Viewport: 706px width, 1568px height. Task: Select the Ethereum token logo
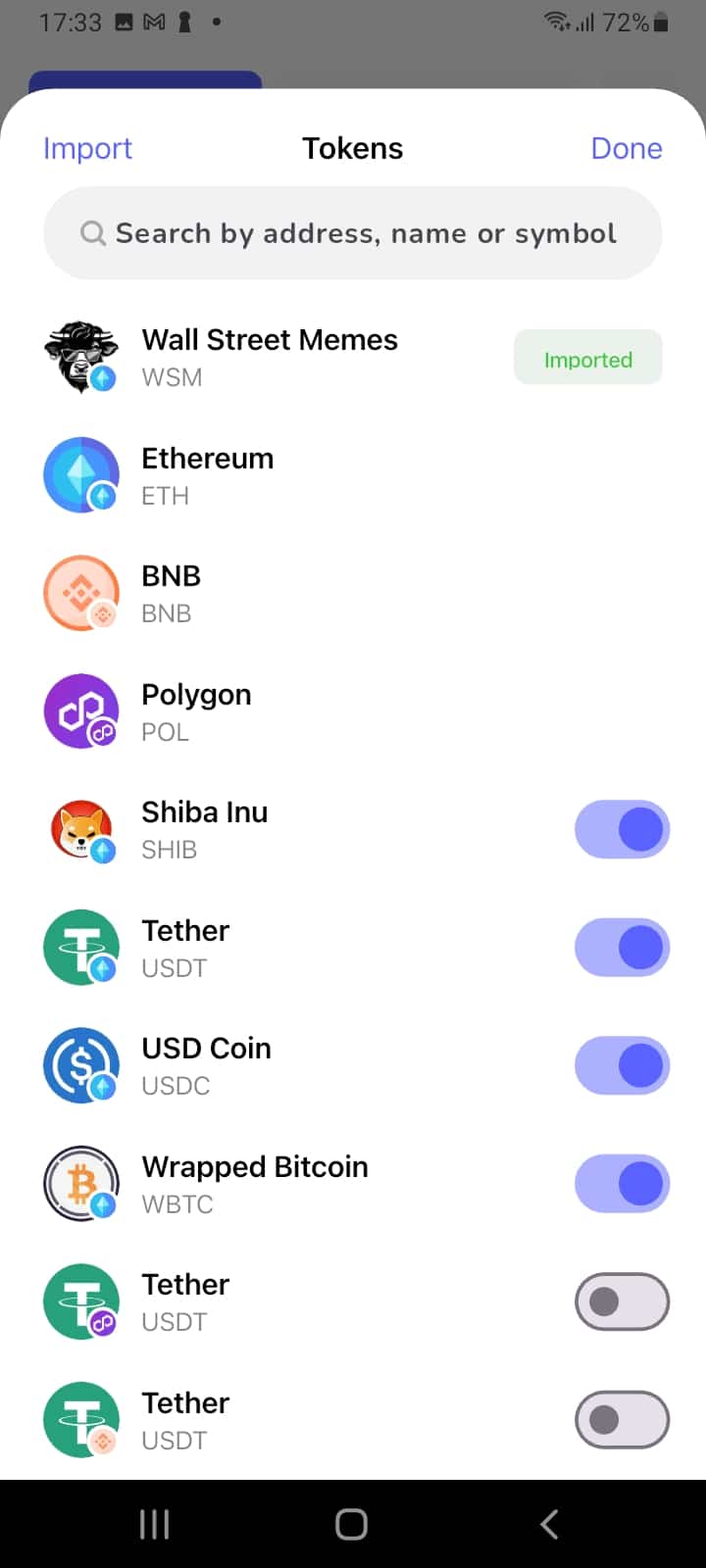pyautogui.click(x=81, y=475)
